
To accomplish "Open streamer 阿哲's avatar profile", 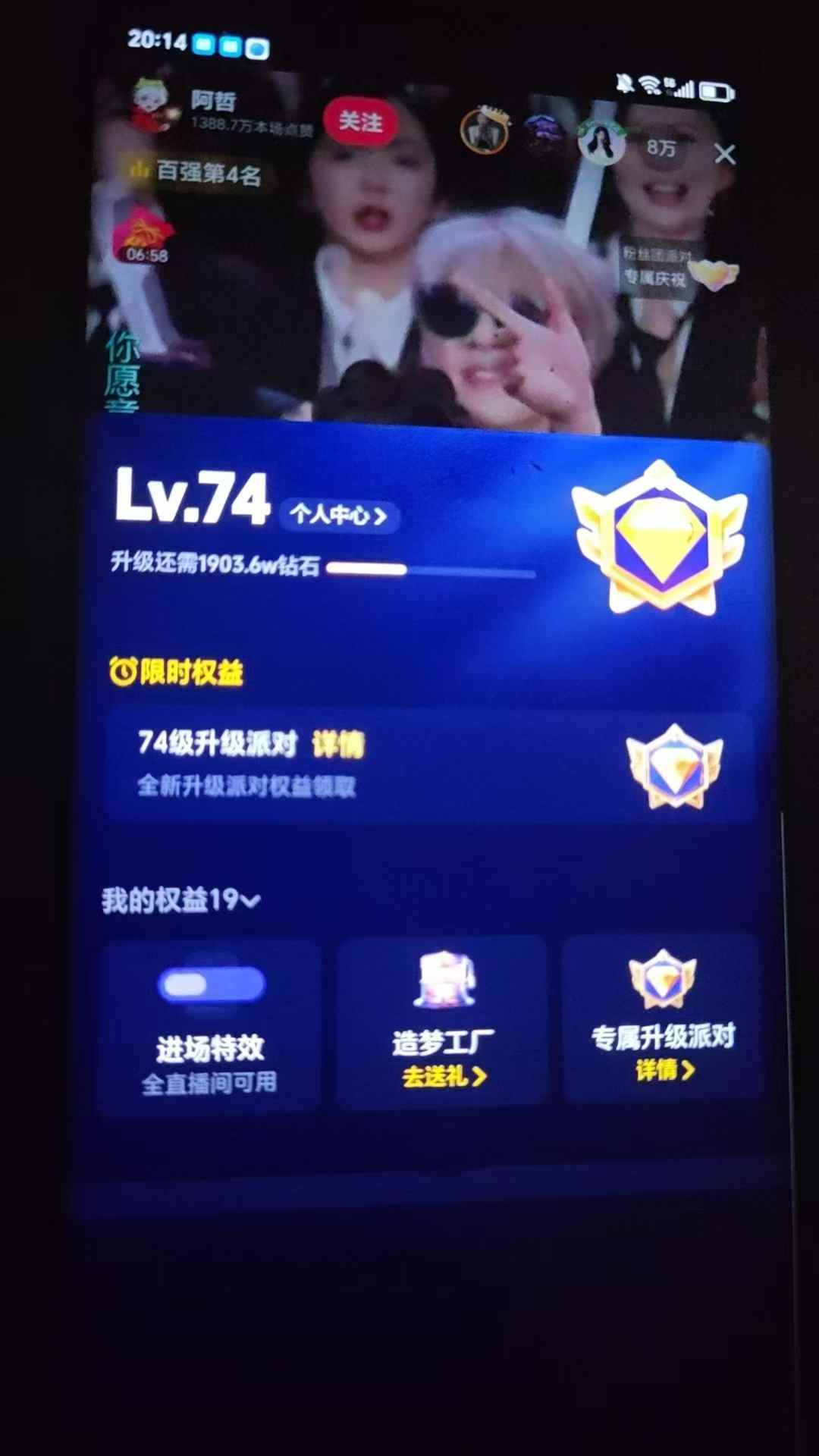I will (x=154, y=106).
